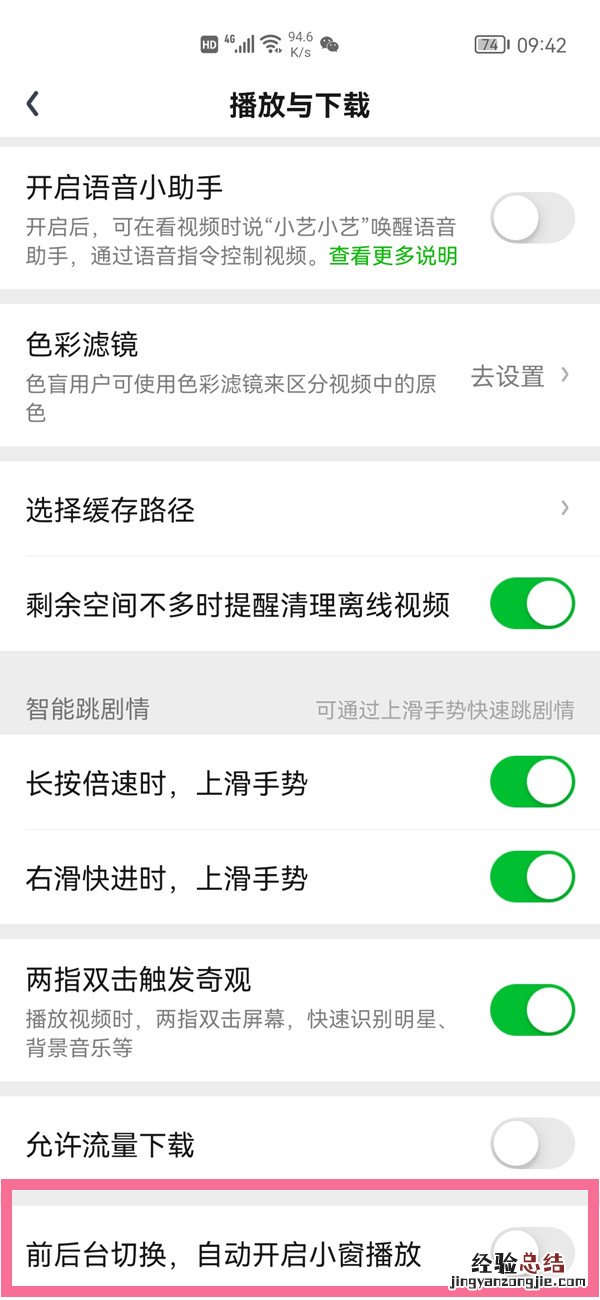Open 色彩滤镜 settings via 去设置

[520, 376]
